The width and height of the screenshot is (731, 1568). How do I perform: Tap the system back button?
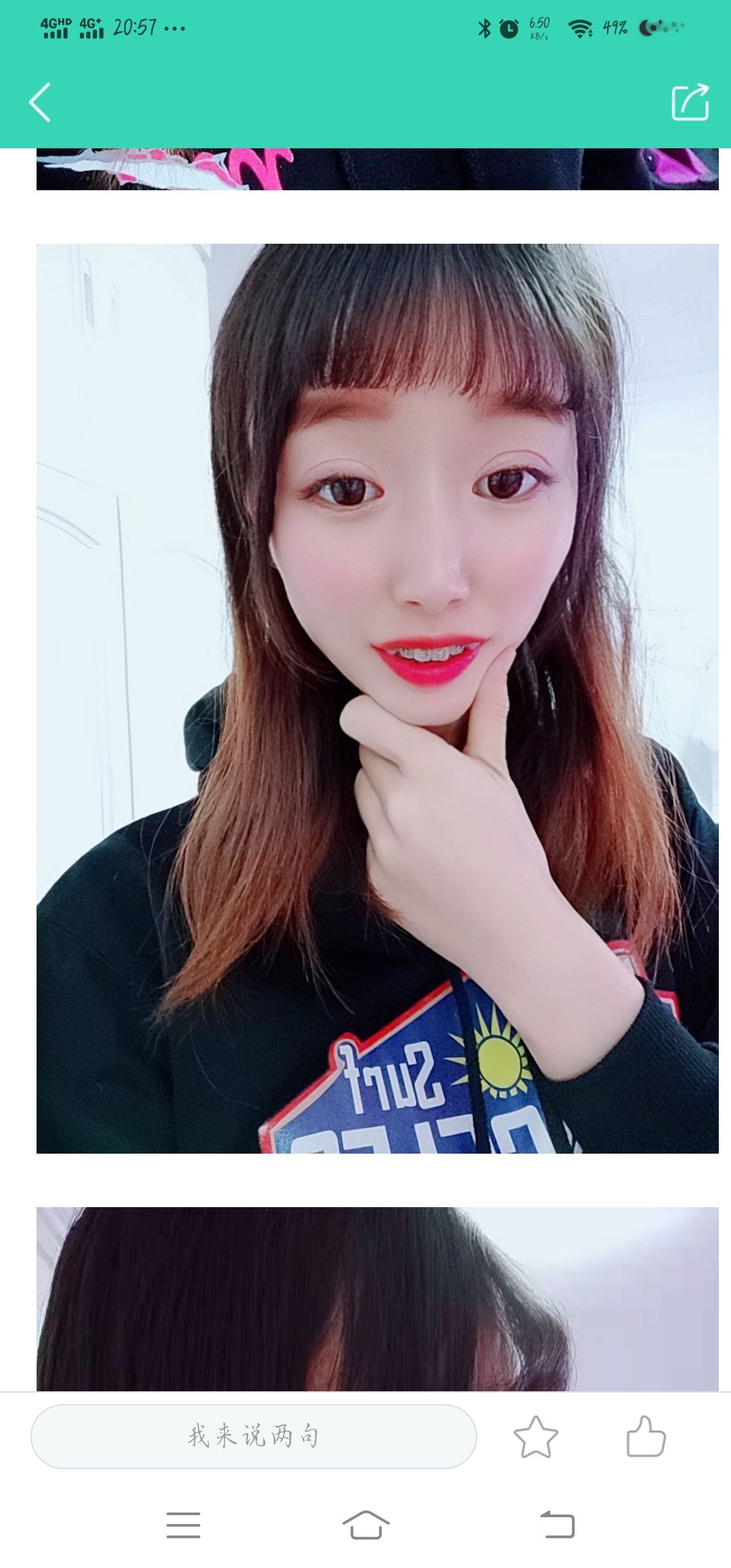pyautogui.click(x=557, y=1525)
